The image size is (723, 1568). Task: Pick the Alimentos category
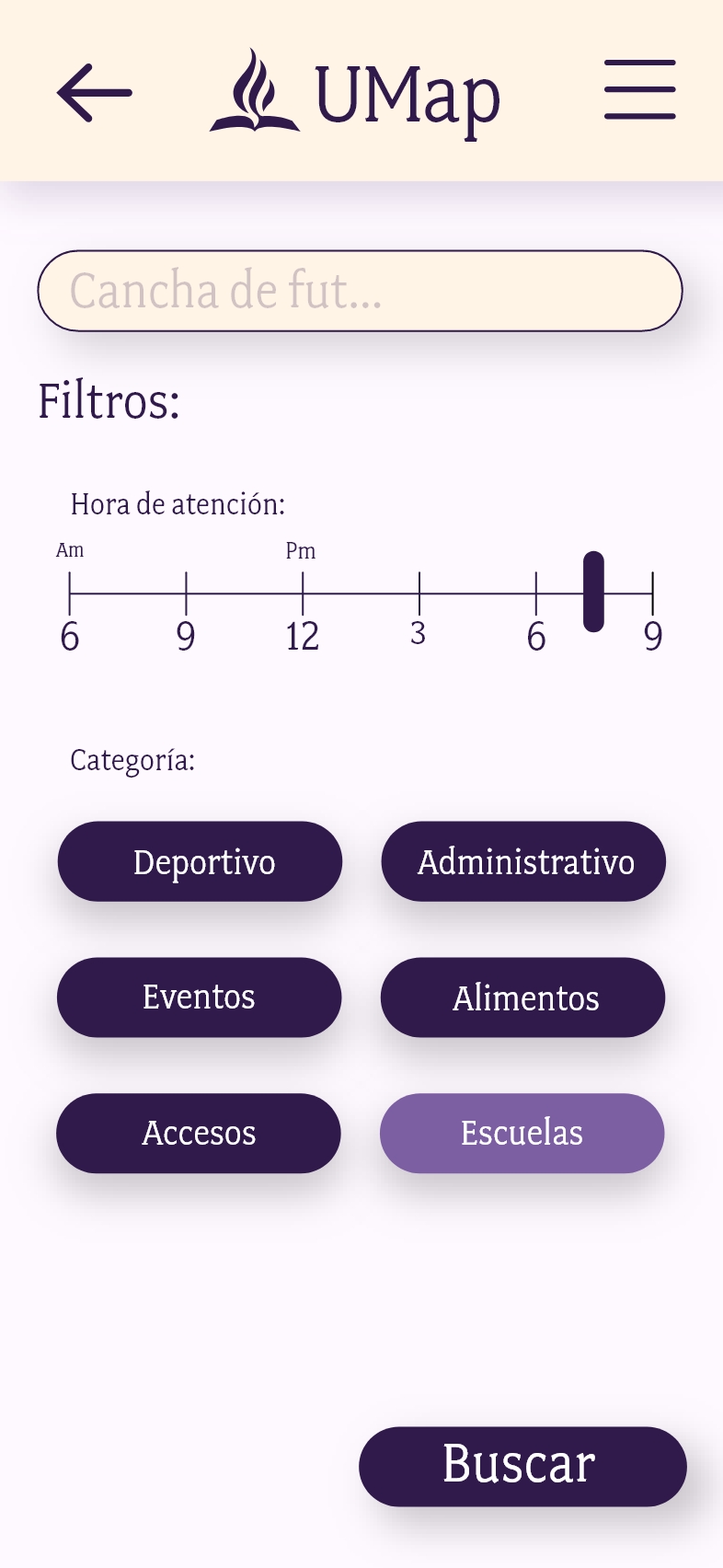[x=523, y=997]
